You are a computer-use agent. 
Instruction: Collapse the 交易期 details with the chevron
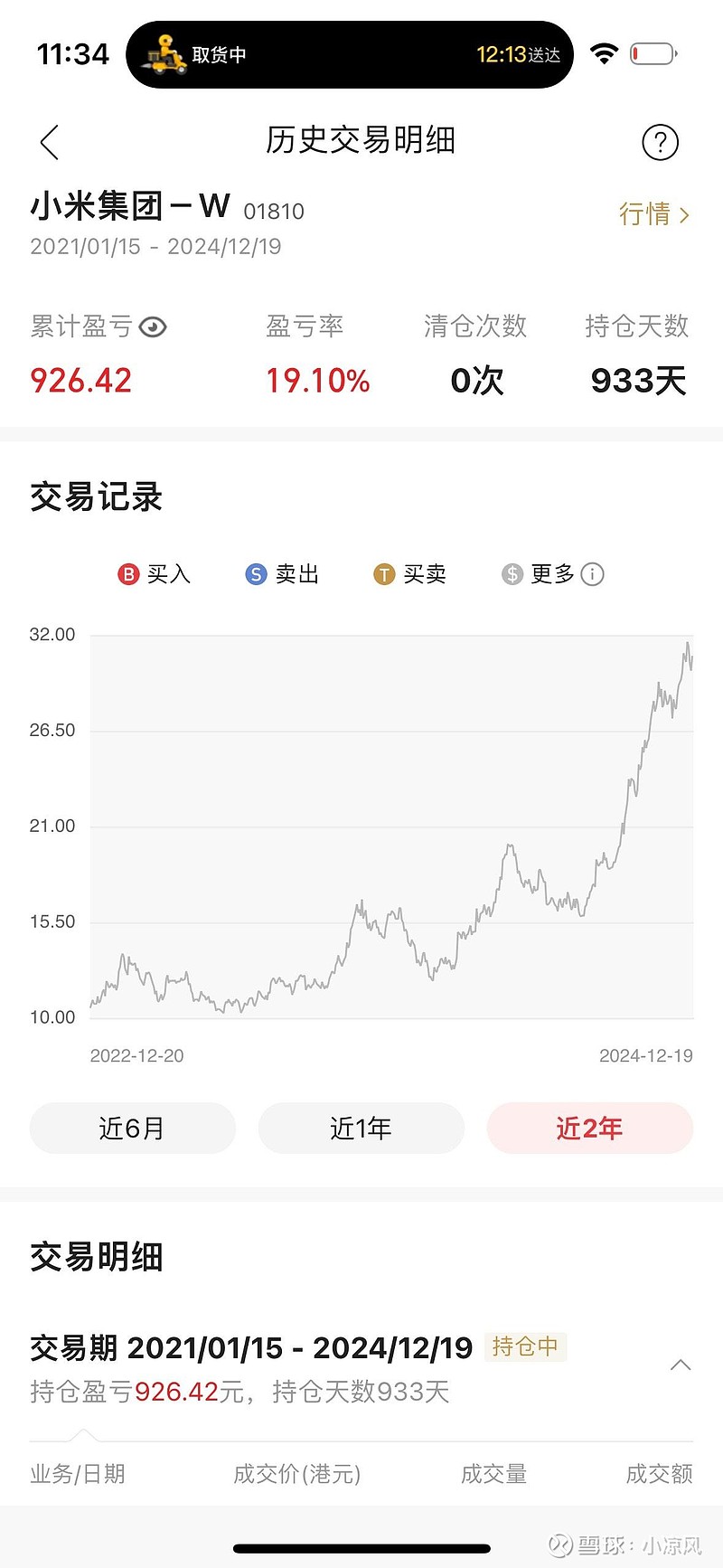681,1365
